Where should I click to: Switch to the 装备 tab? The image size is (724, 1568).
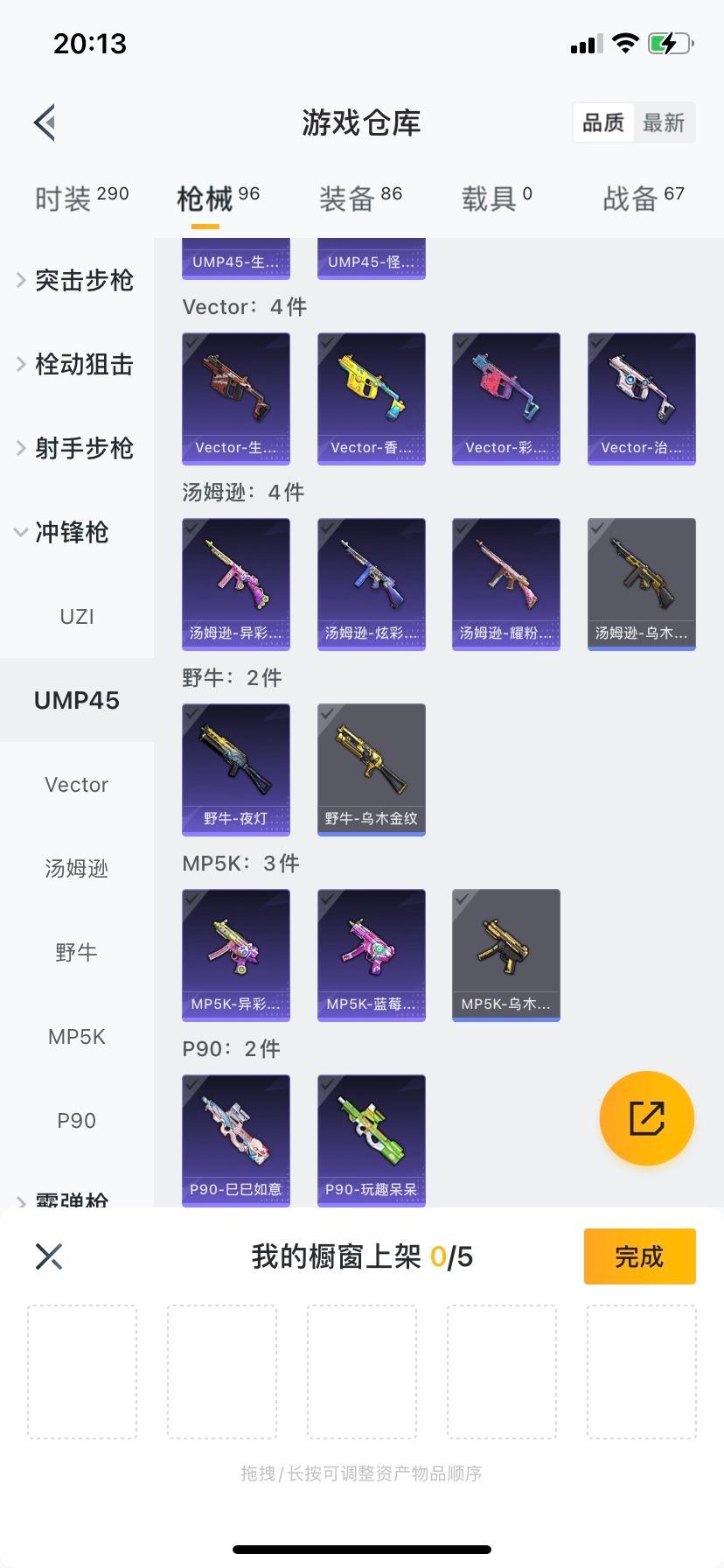[360, 199]
